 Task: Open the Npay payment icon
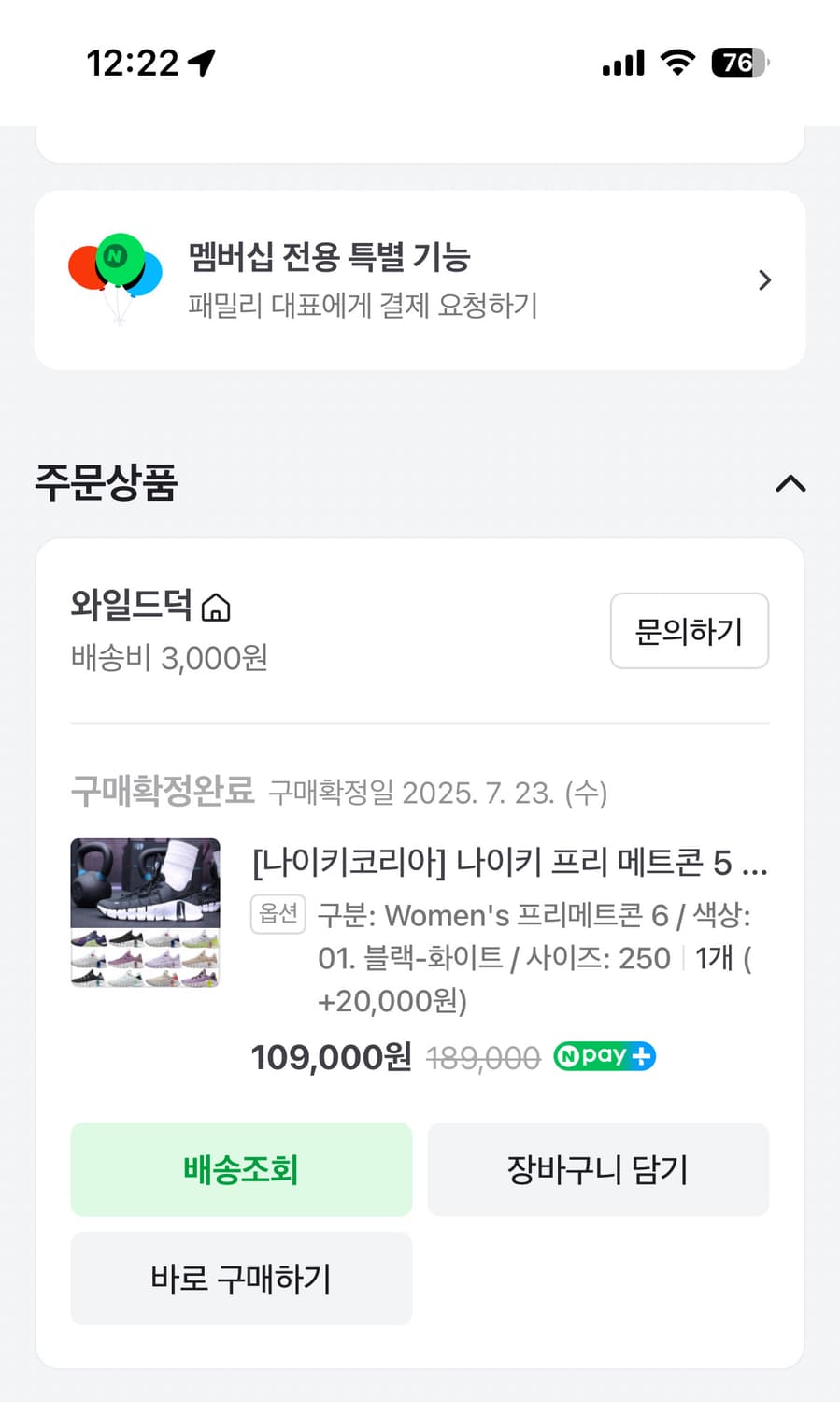(x=604, y=1056)
